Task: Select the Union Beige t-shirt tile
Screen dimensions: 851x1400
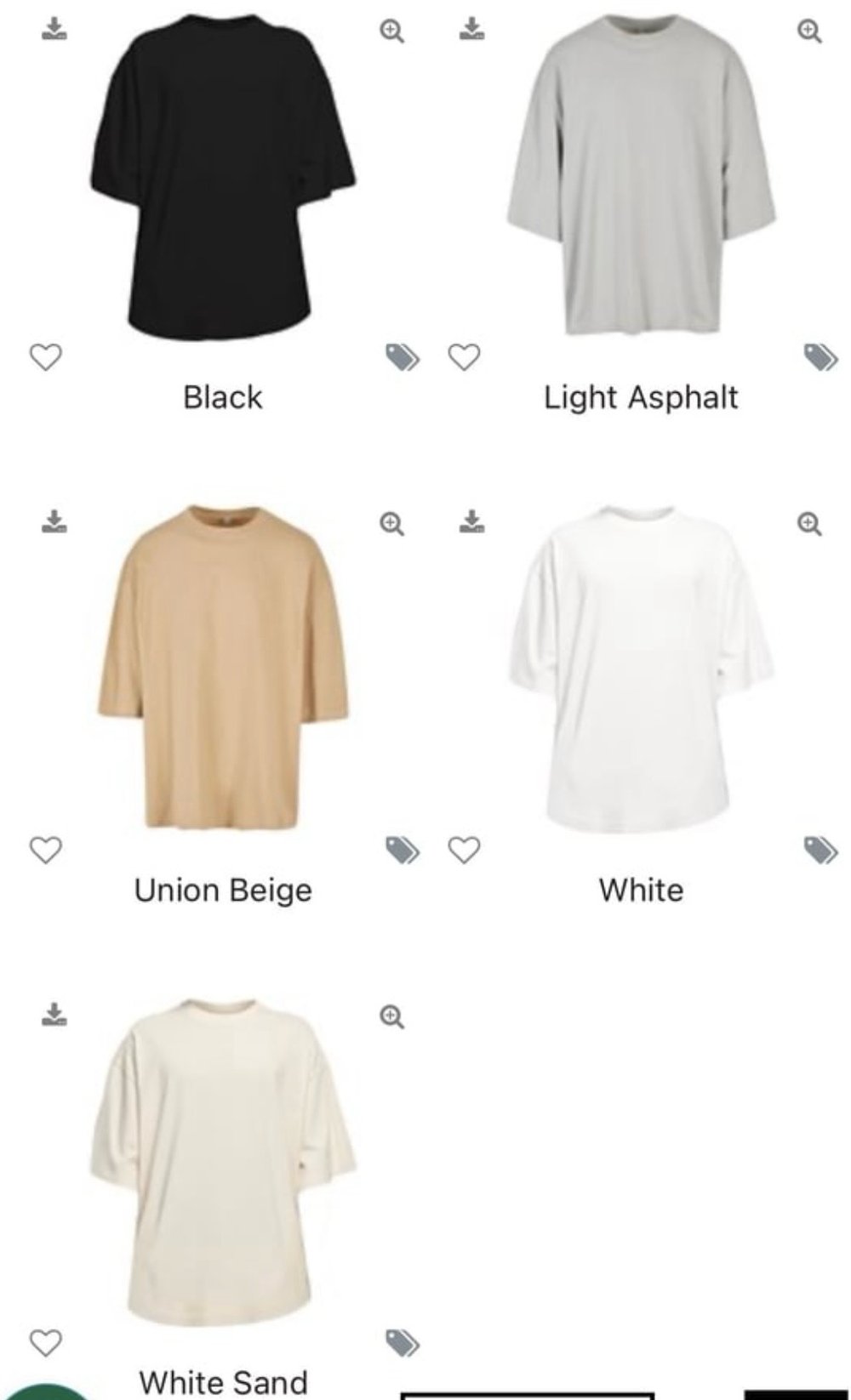Action: click(222, 668)
